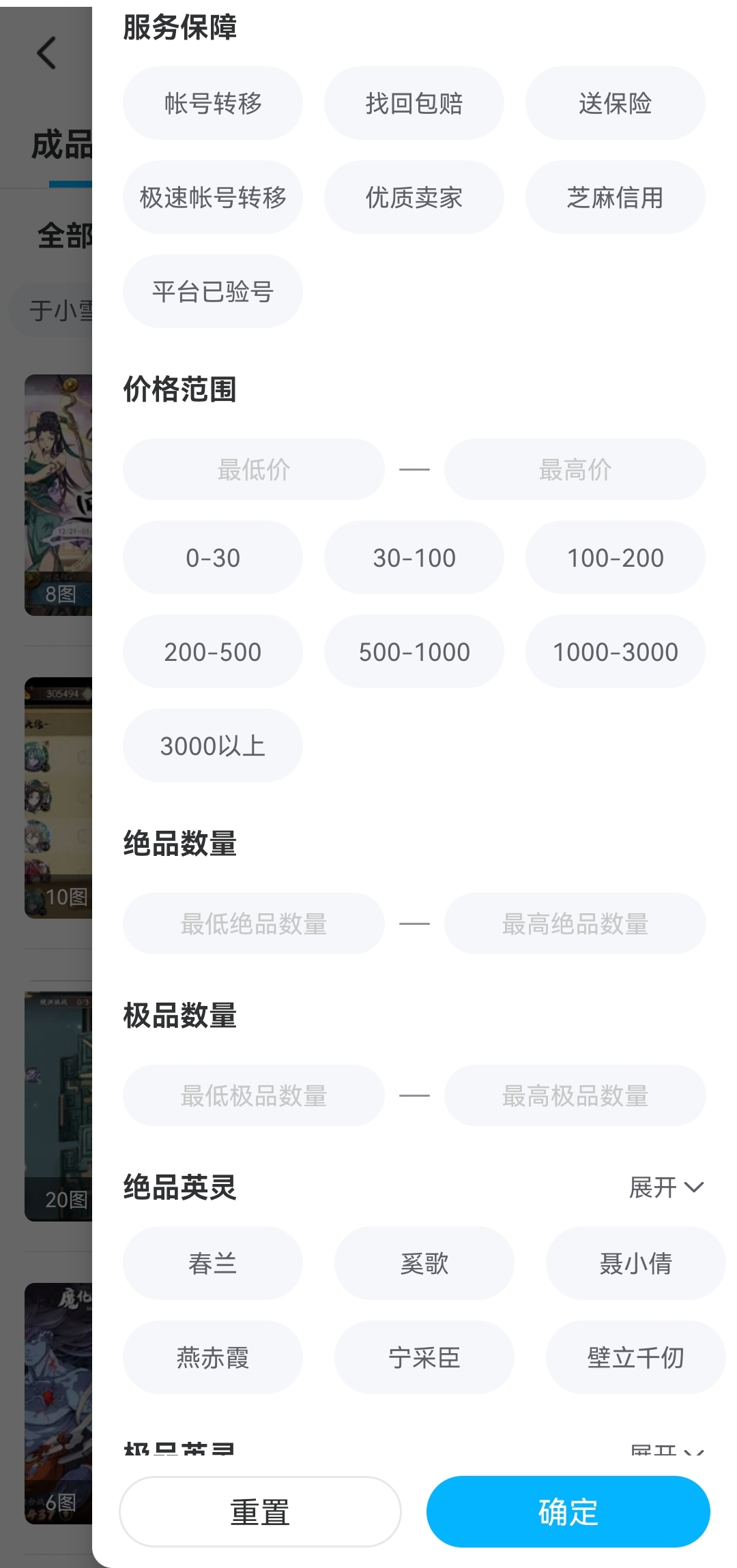Enter the 最低绝品数量 field
This screenshot has height=1568, width=737.
click(253, 923)
